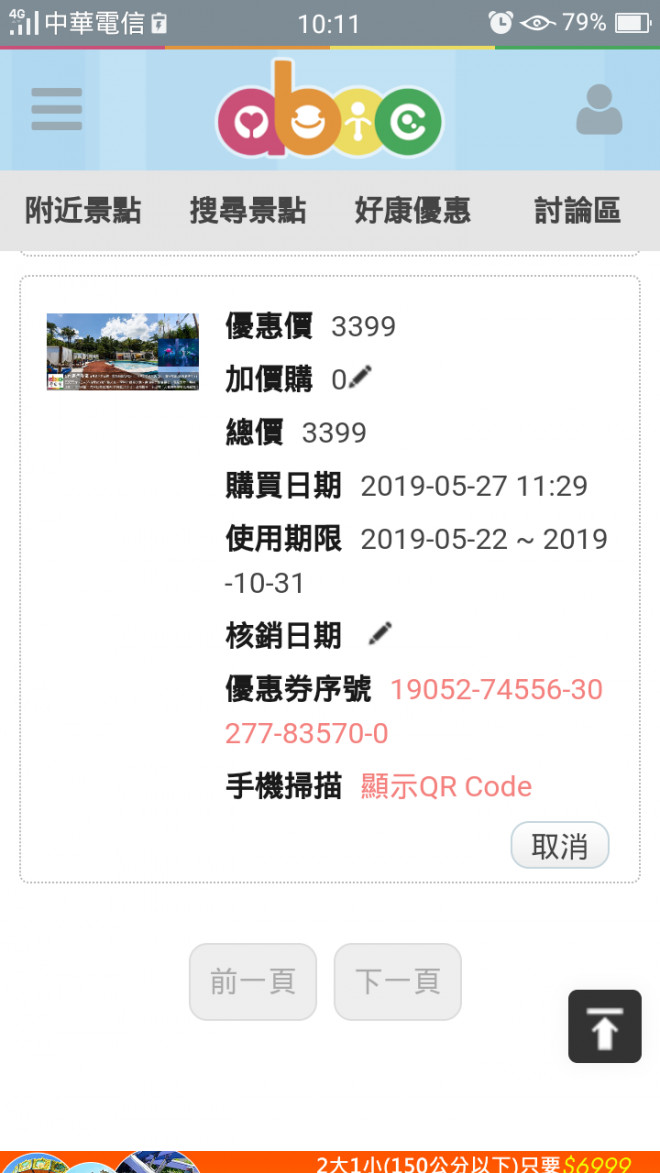Switch to 搜尋景點 tab
Image resolution: width=660 pixels, height=1173 pixels.
(x=248, y=211)
